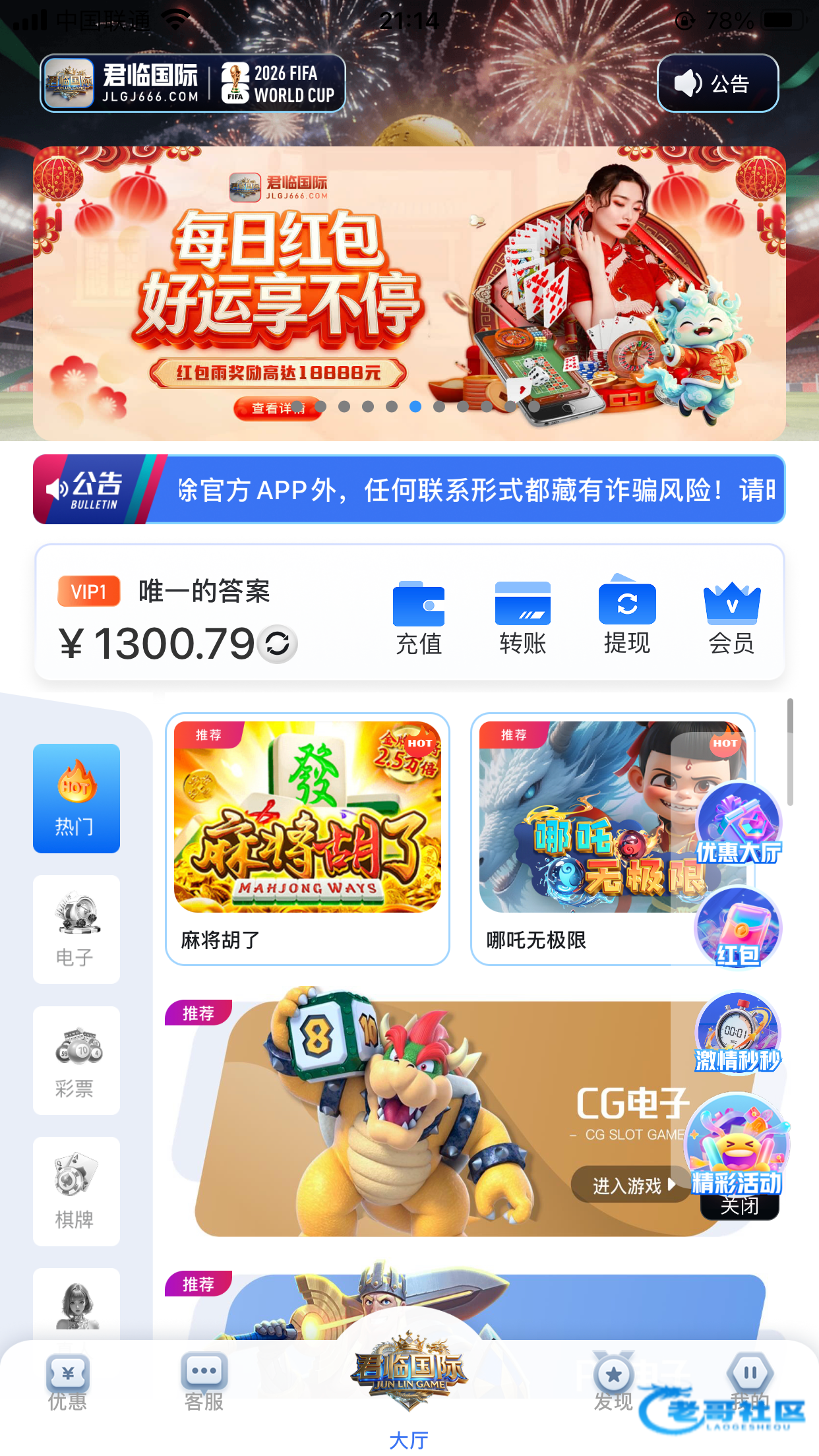Go to 提现 withdrawal
Viewport: 819px width, 1456px height.
pyautogui.click(x=626, y=618)
